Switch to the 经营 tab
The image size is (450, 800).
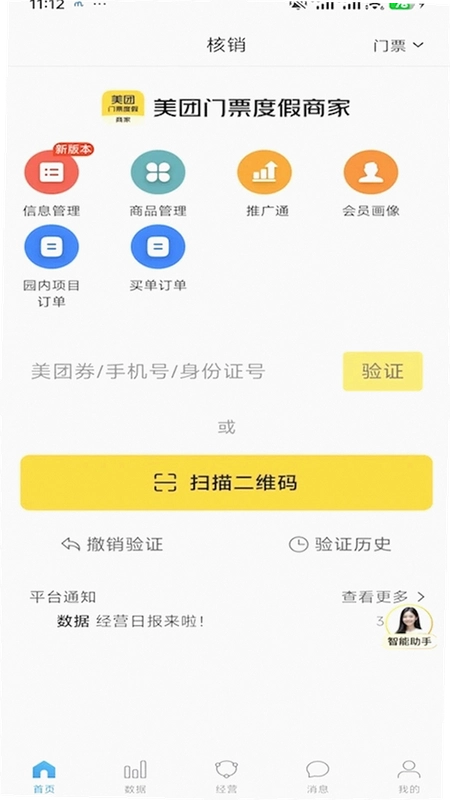227,777
